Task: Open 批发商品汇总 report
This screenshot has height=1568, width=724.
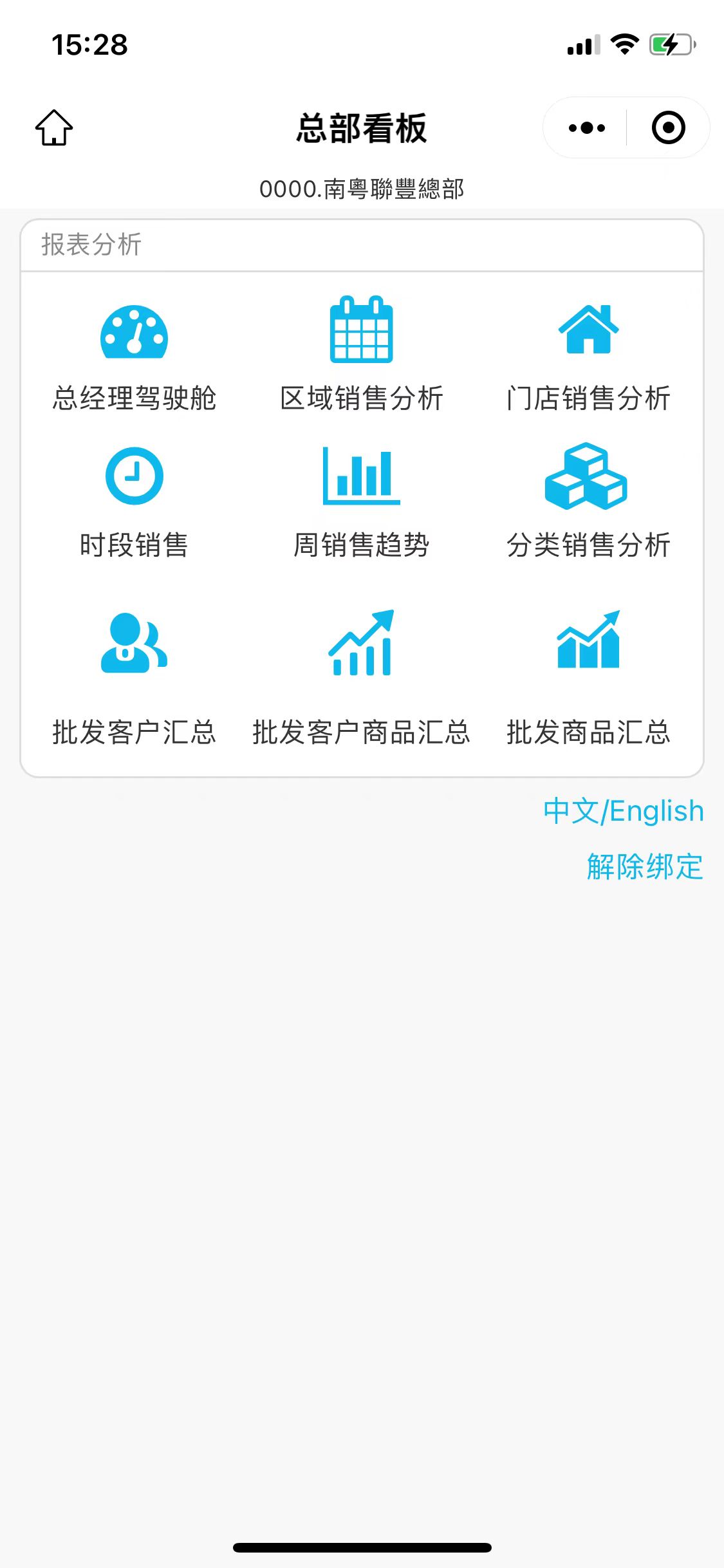Action: [x=588, y=676]
